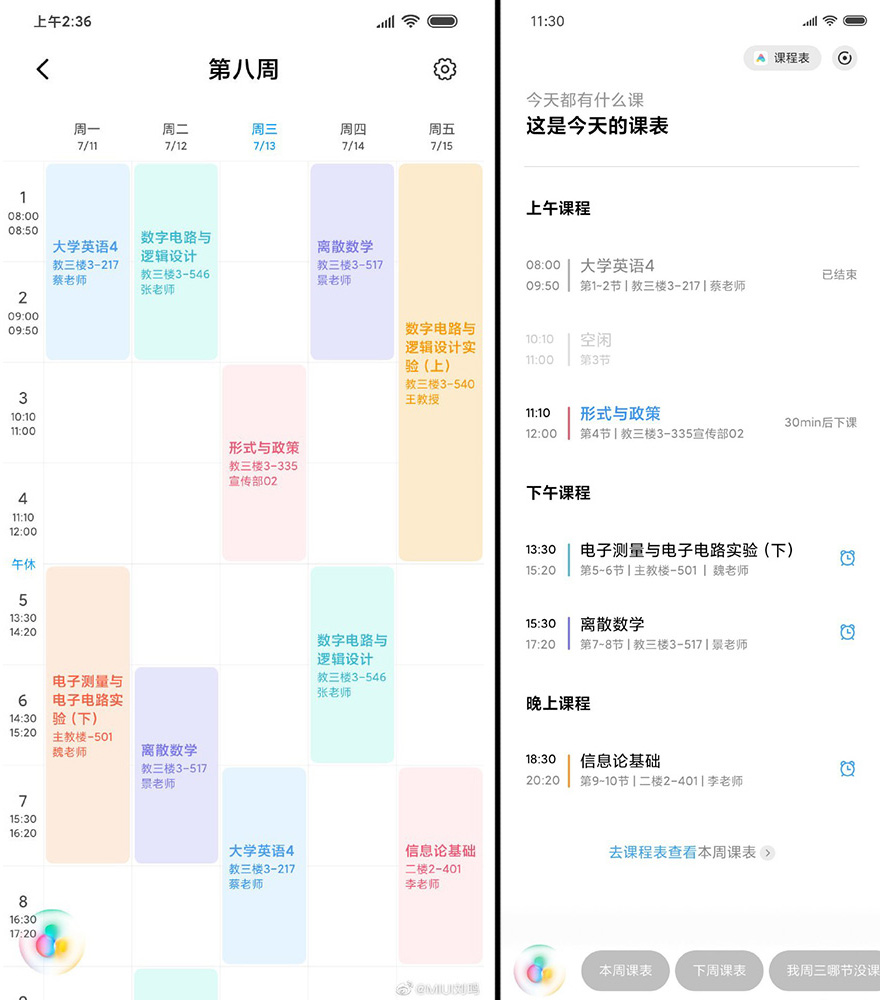880x1000 pixels.
Task: Open 信息论基础 card on Friday column
Action: (440, 865)
